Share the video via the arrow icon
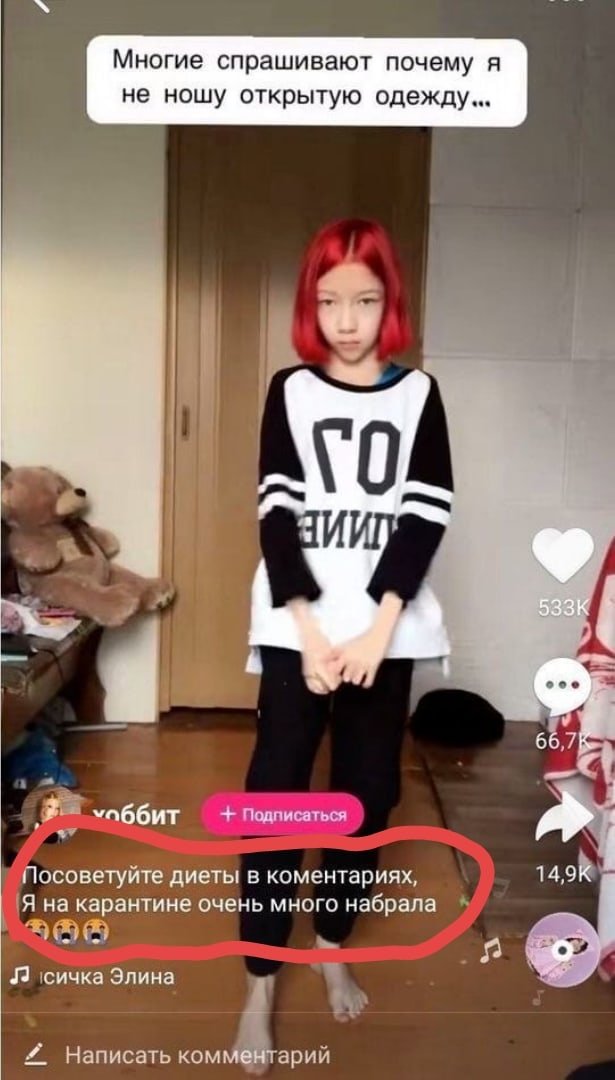 [563, 817]
